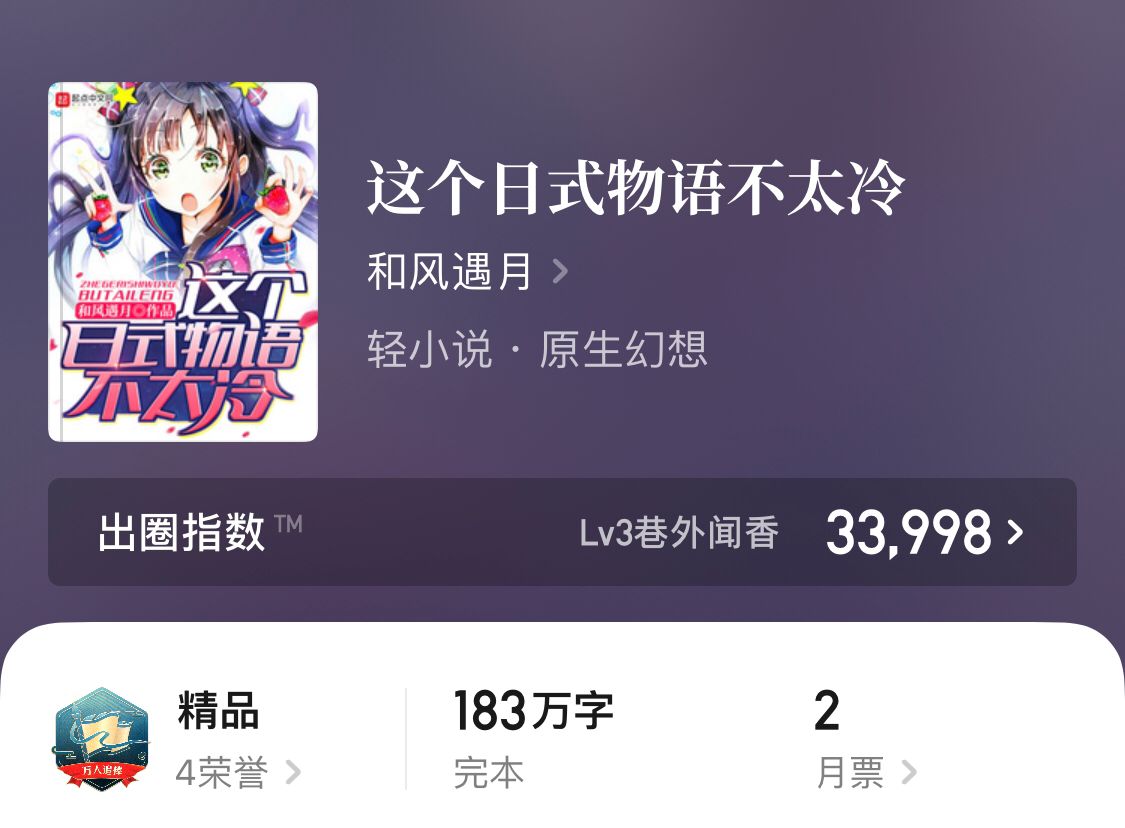Screen dimensions: 1125x828
Task: Open the 出圈指数 details bar
Action: point(562,532)
